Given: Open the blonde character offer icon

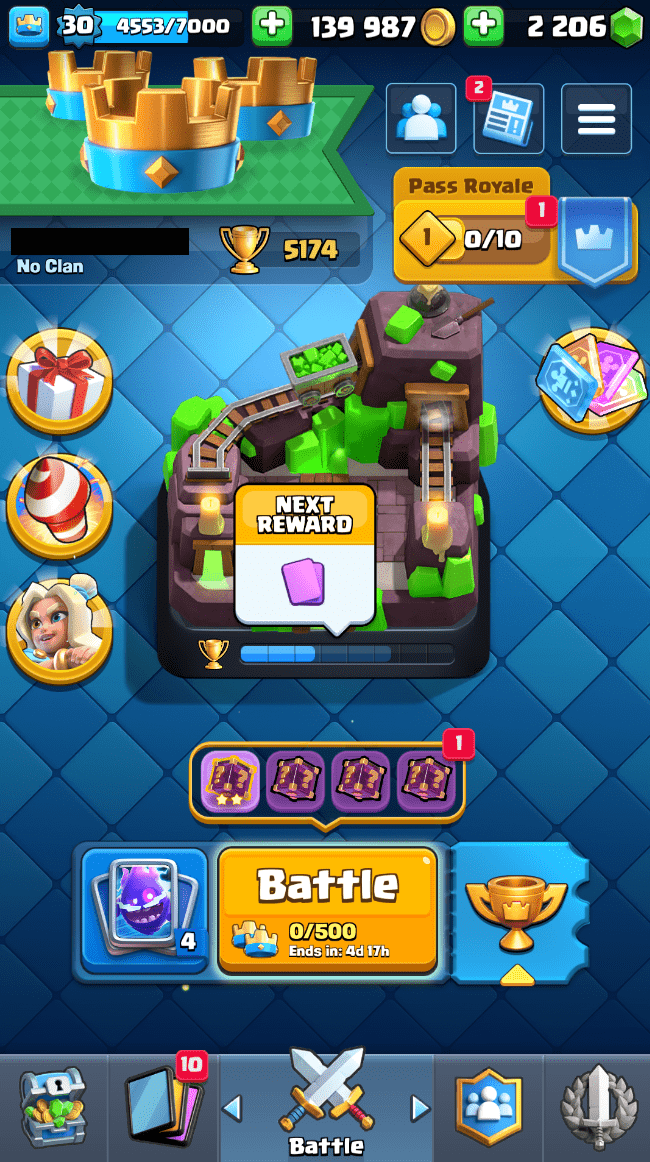Looking at the screenshot, I should point(59,628).
